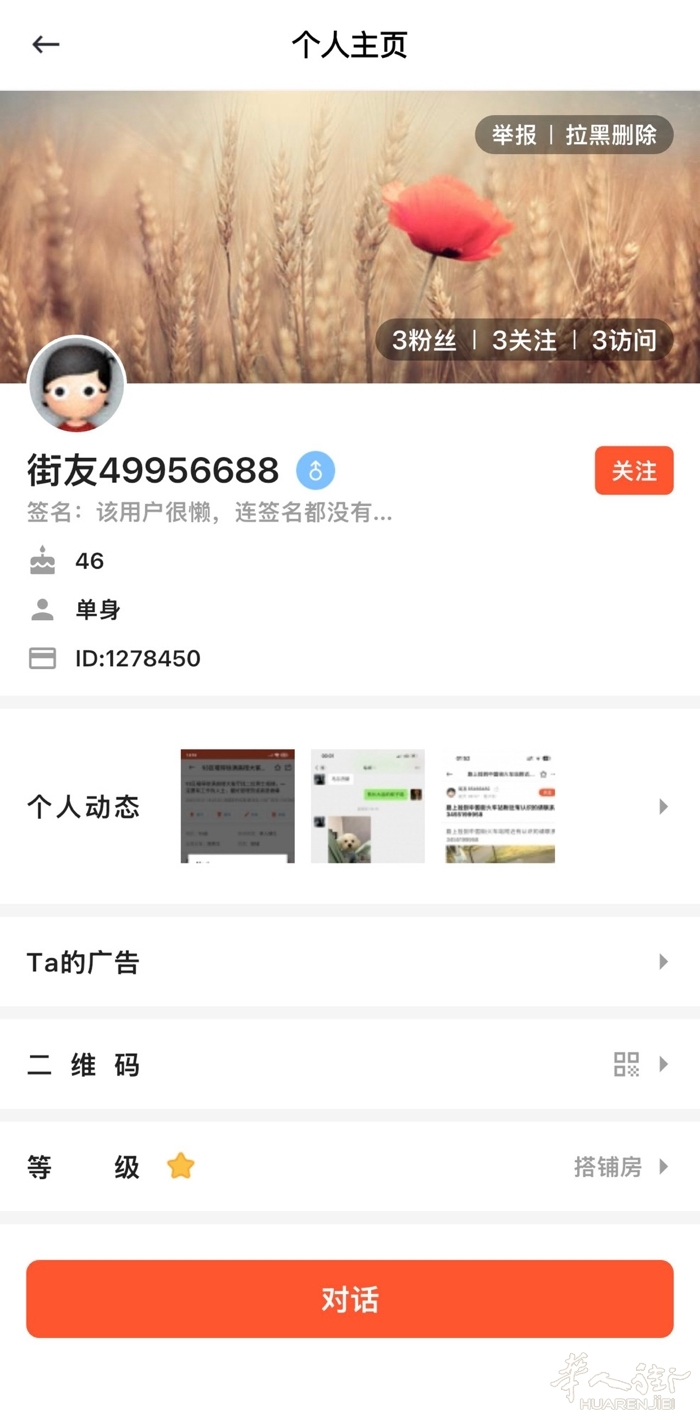Follow this user with 关注 button
This screenshot has height=1419, width=700.
click(x=634, y=470)
